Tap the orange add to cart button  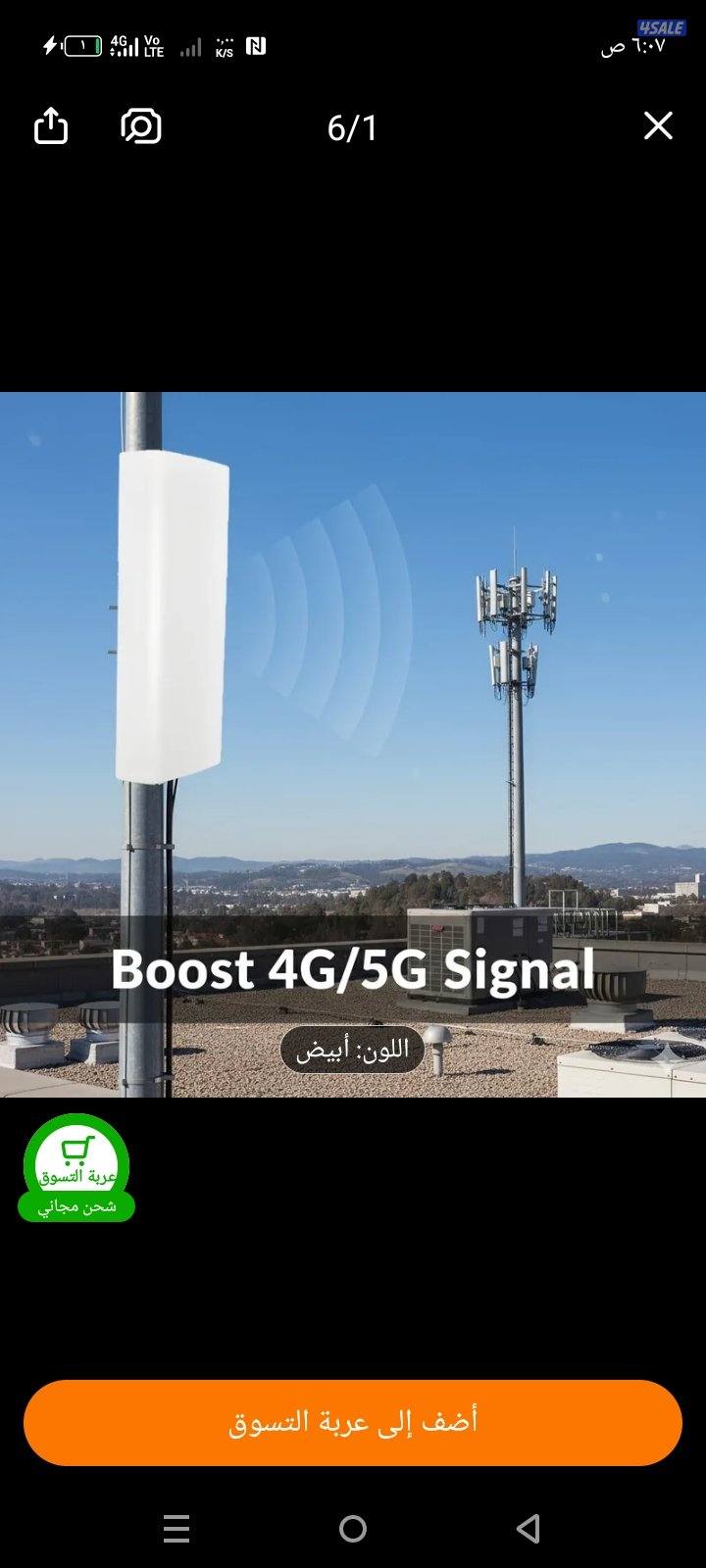pyautogui.click(x=353, y=1422)
